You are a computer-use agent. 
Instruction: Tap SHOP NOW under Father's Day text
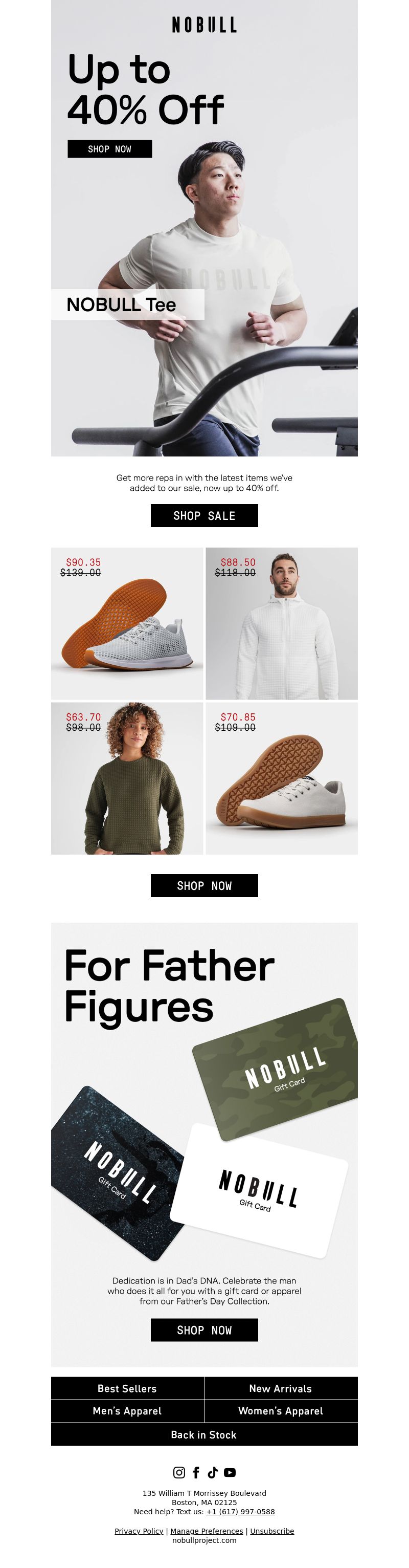204,1330
